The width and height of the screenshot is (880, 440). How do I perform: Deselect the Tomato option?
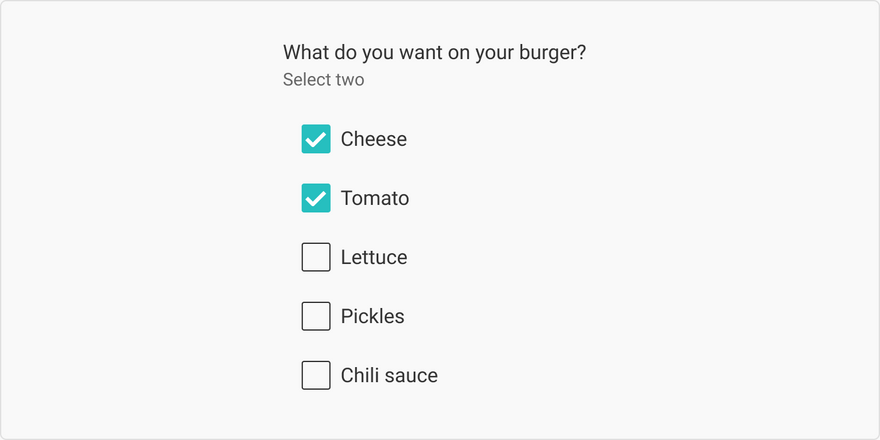pyautogui.click(x=316, y=198)
